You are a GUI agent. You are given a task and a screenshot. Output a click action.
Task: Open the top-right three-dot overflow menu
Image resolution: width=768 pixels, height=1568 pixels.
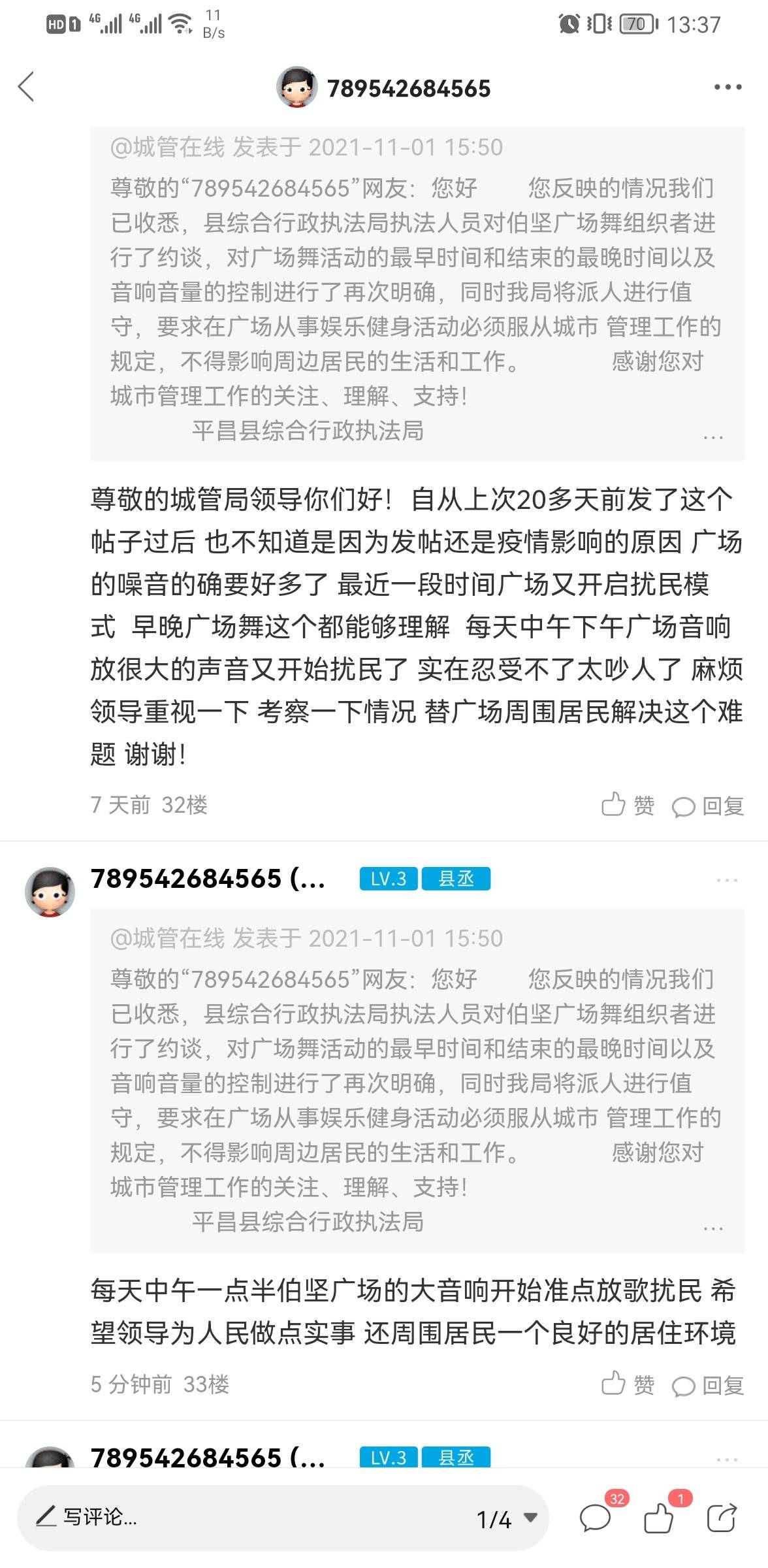727,87
